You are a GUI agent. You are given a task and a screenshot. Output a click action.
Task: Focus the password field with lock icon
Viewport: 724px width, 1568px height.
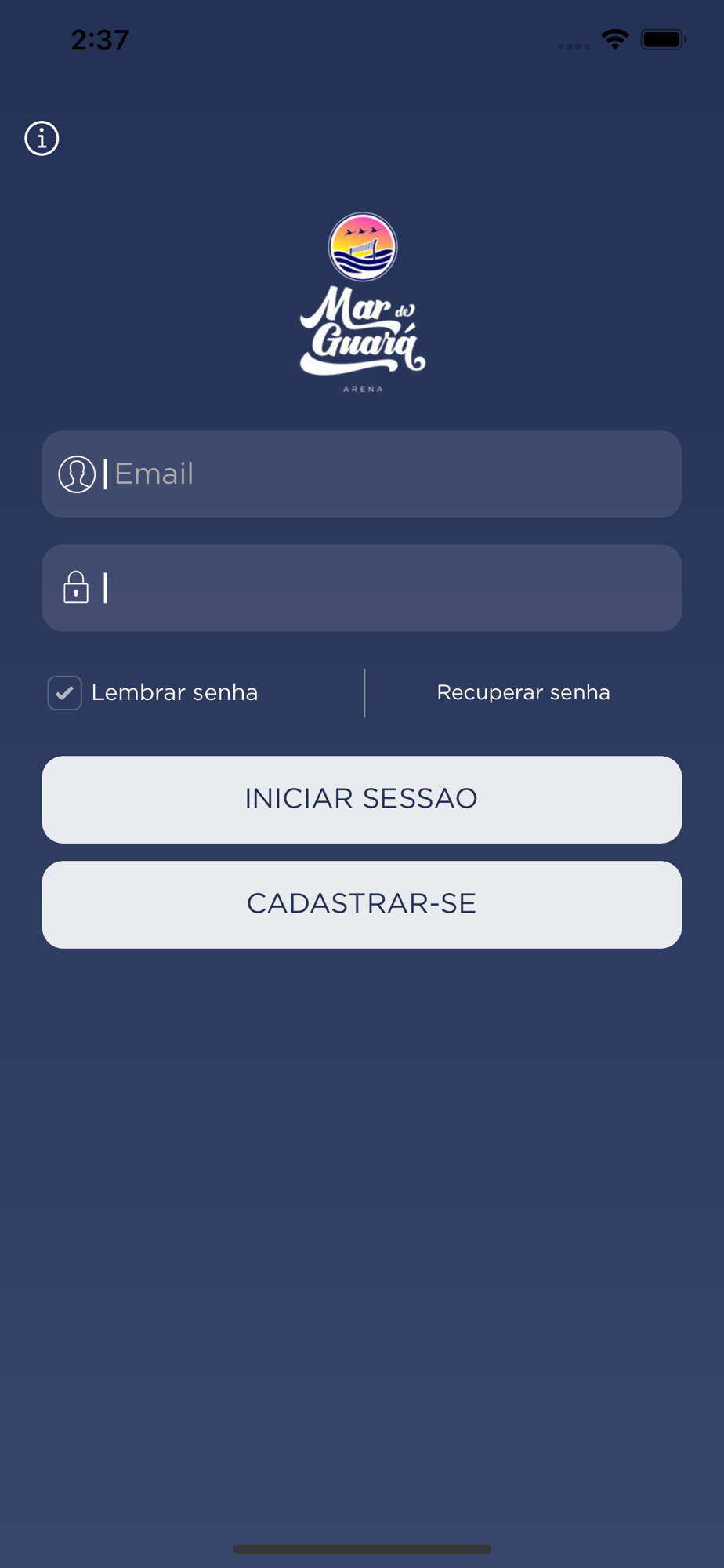tap(362, 588)
